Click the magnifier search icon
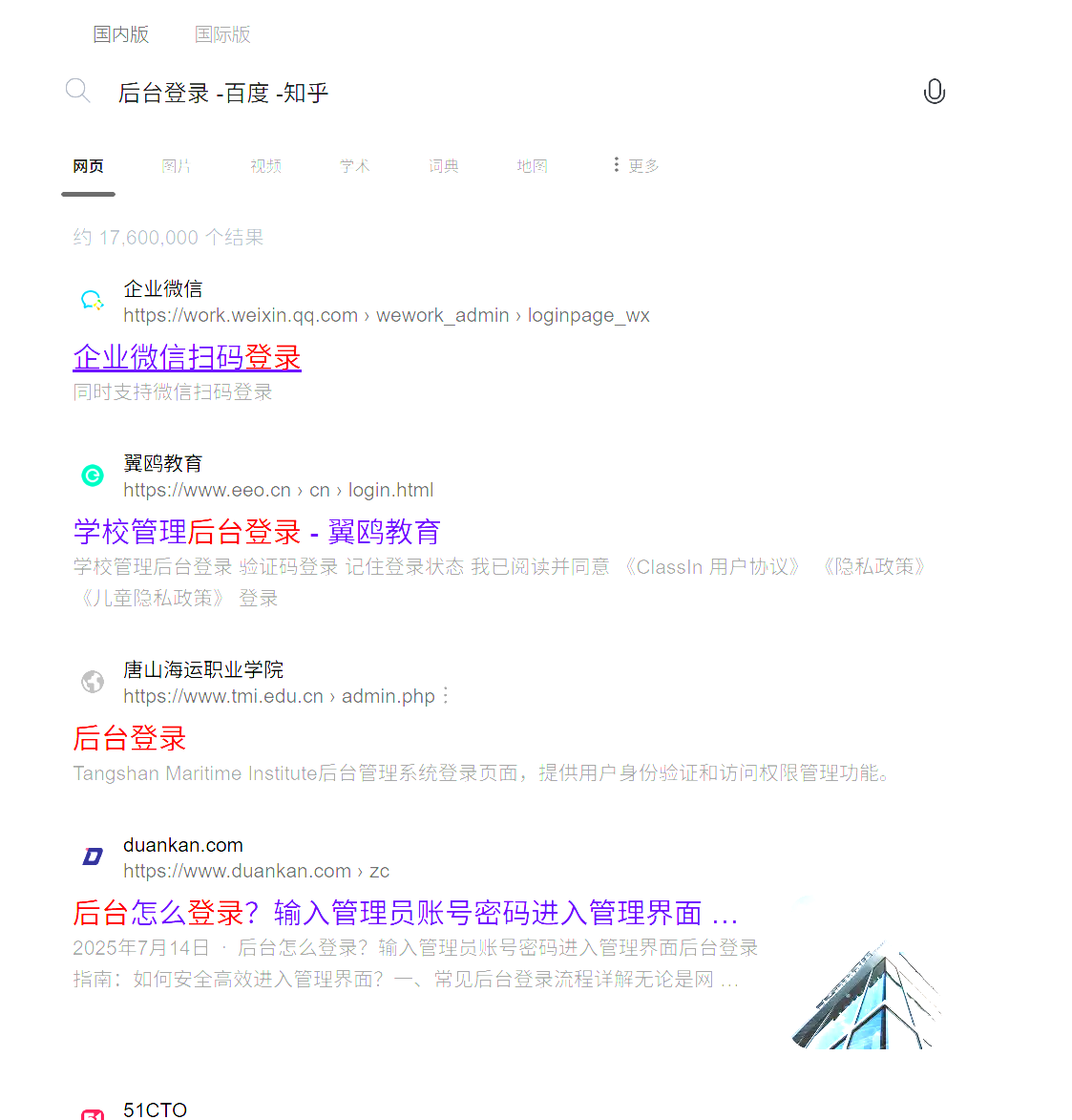The image size is (1072, 1120). click(77, 89)
